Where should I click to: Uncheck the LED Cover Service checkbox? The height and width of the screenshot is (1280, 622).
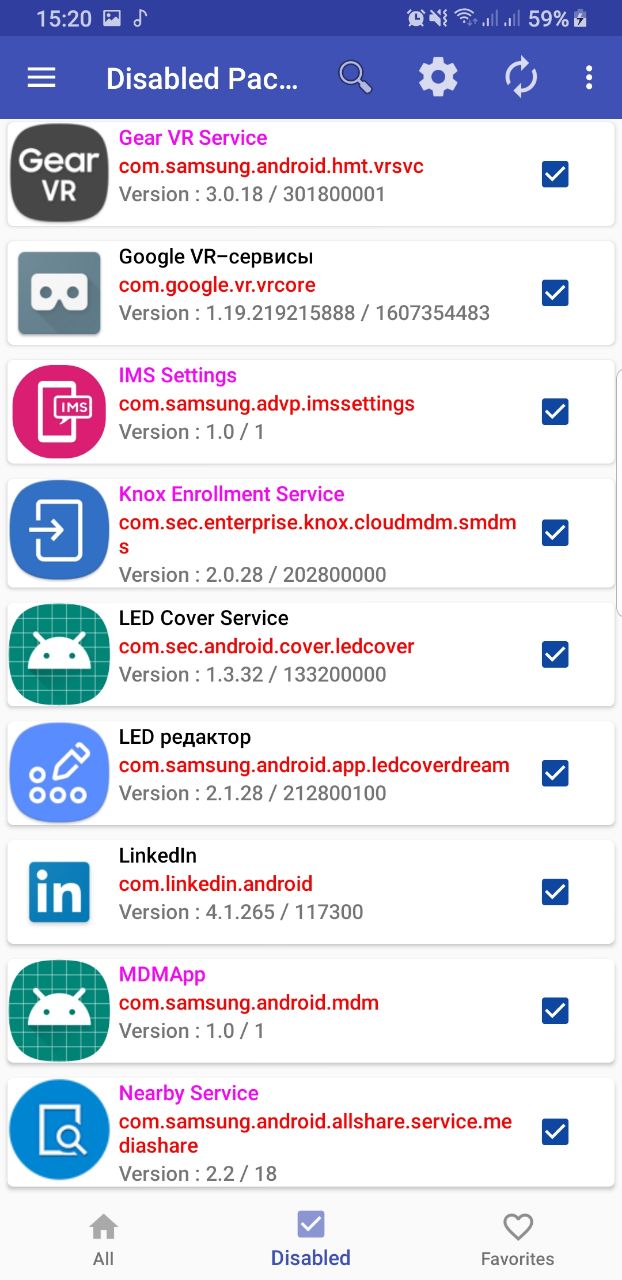tap(555, 654)
